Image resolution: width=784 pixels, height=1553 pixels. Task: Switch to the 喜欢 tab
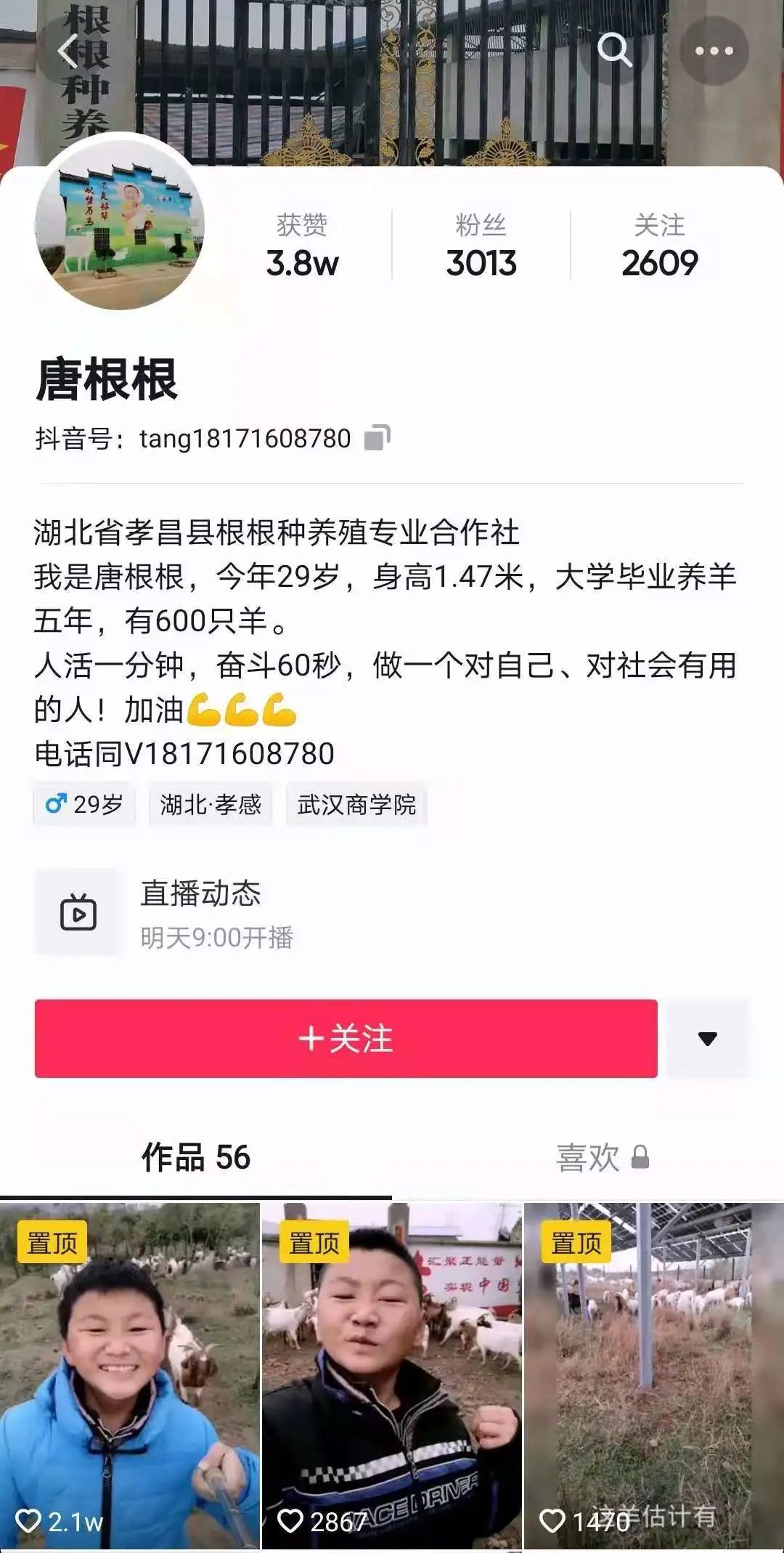coord(601,1157)
